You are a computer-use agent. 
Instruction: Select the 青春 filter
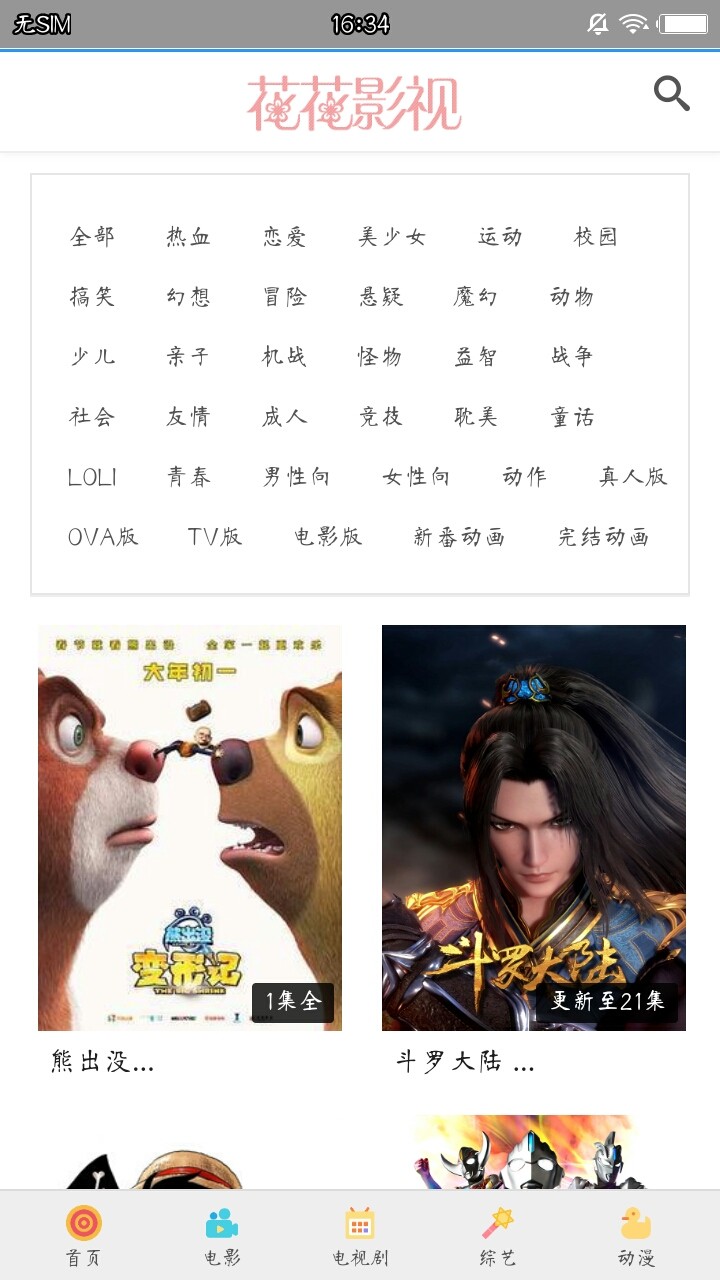pyautogui.click(x=188, y=477)
